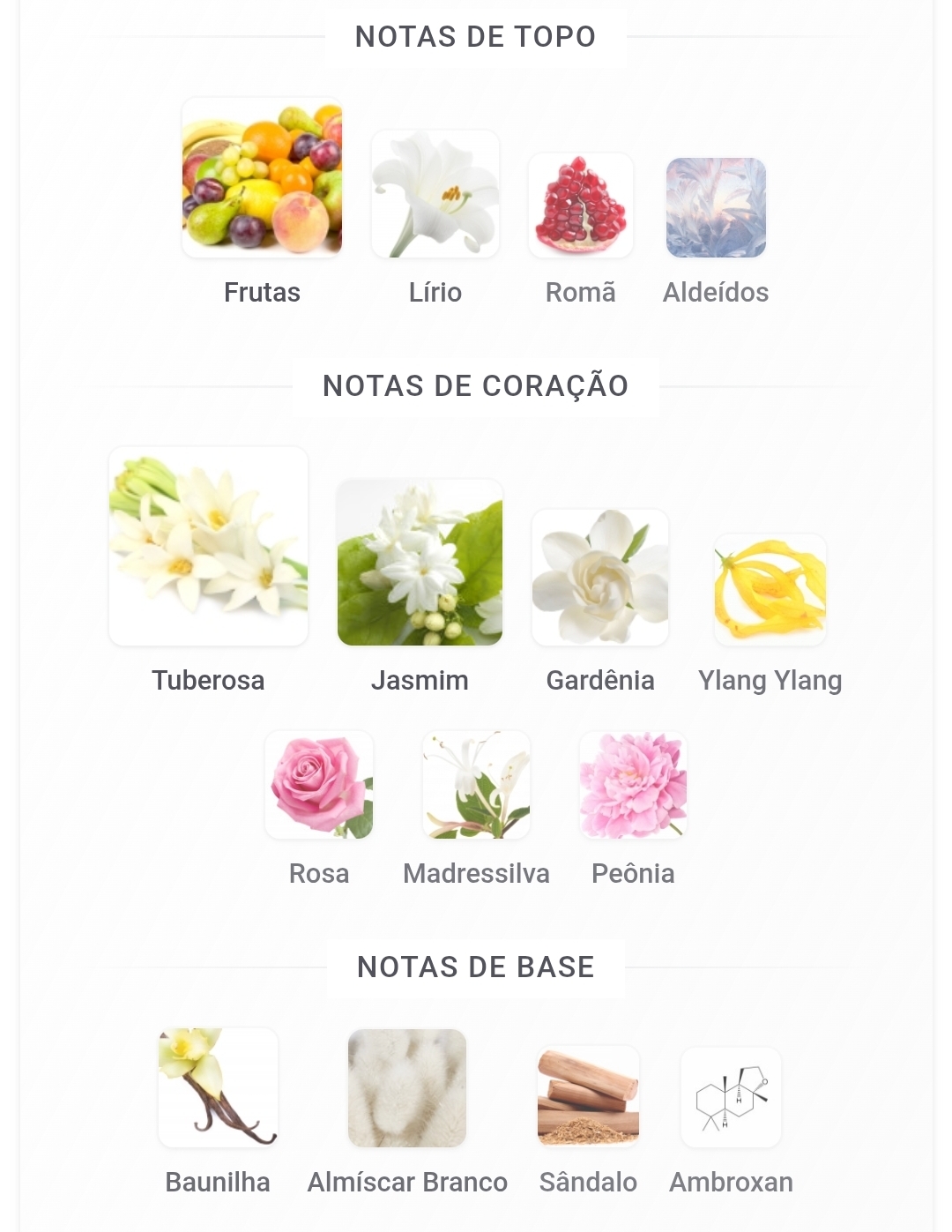Select the Ylang Ylang note
Screen dimensions: 952x1232
click(x=770, y=589)
